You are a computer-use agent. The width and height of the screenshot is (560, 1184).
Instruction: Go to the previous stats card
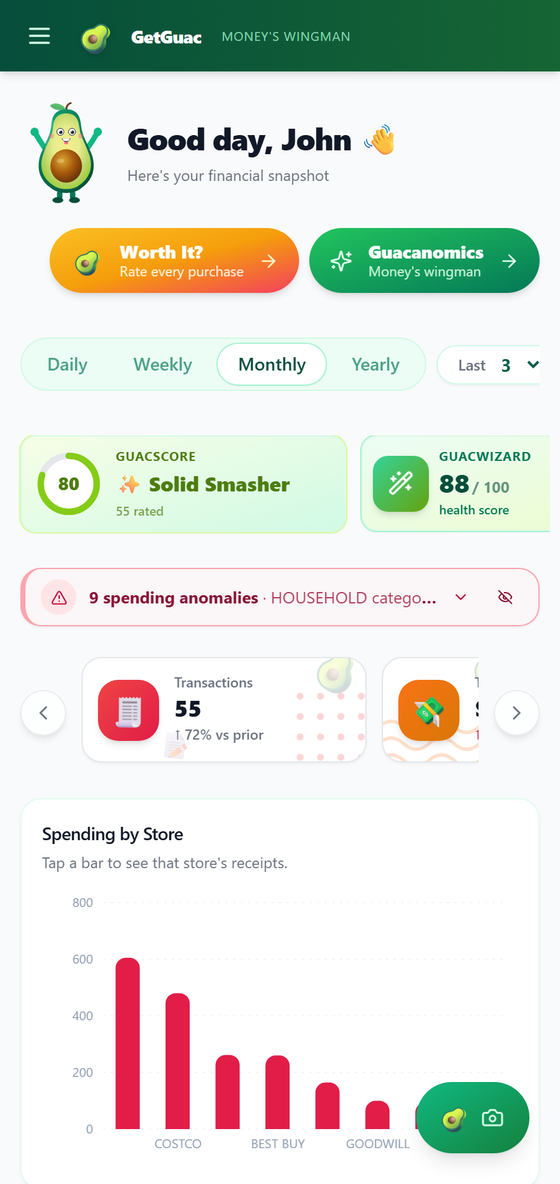(x=43, y=713)
